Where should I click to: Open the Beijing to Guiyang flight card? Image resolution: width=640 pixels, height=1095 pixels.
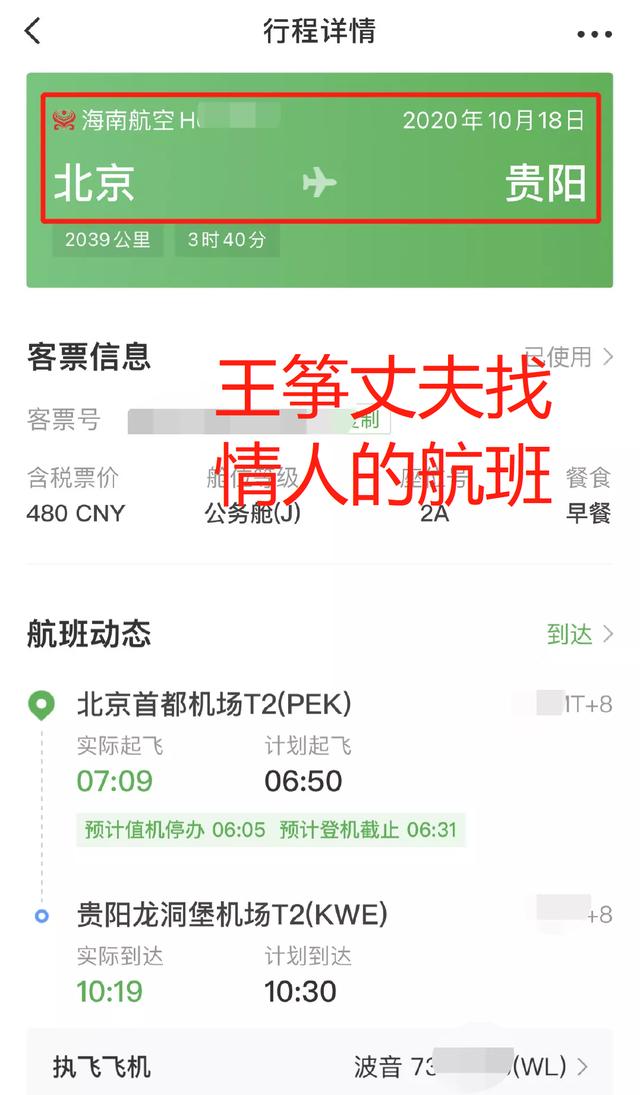(320, 180)
